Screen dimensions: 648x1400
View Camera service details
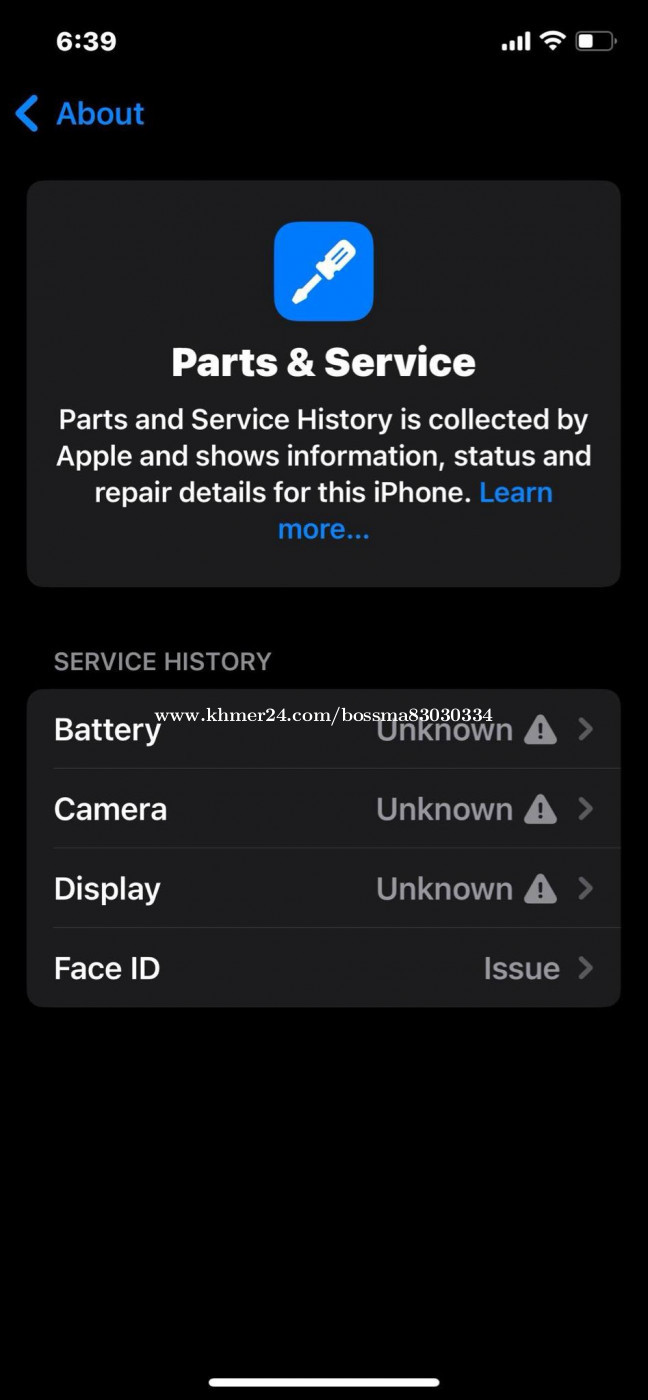(x=324, y=809)
